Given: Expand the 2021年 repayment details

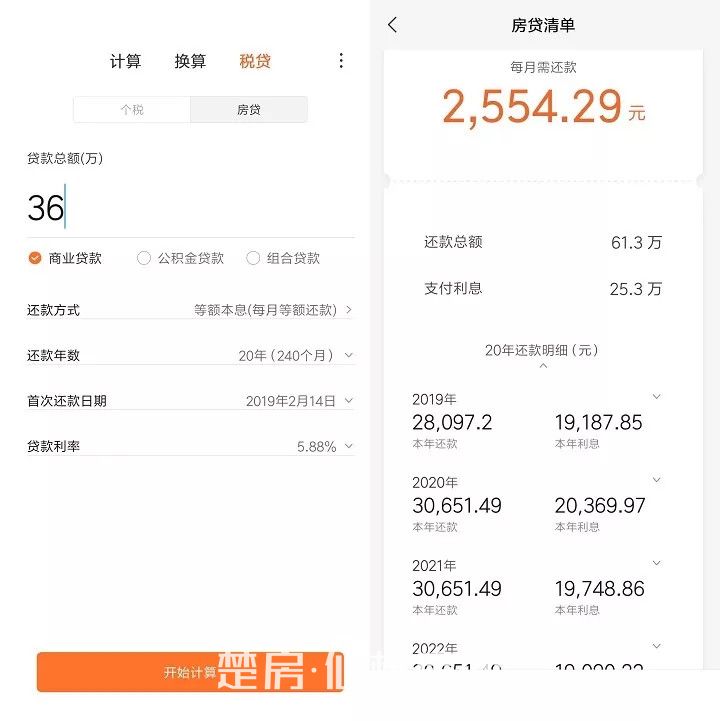Looking at the screenshot, I should pos(656,563).
